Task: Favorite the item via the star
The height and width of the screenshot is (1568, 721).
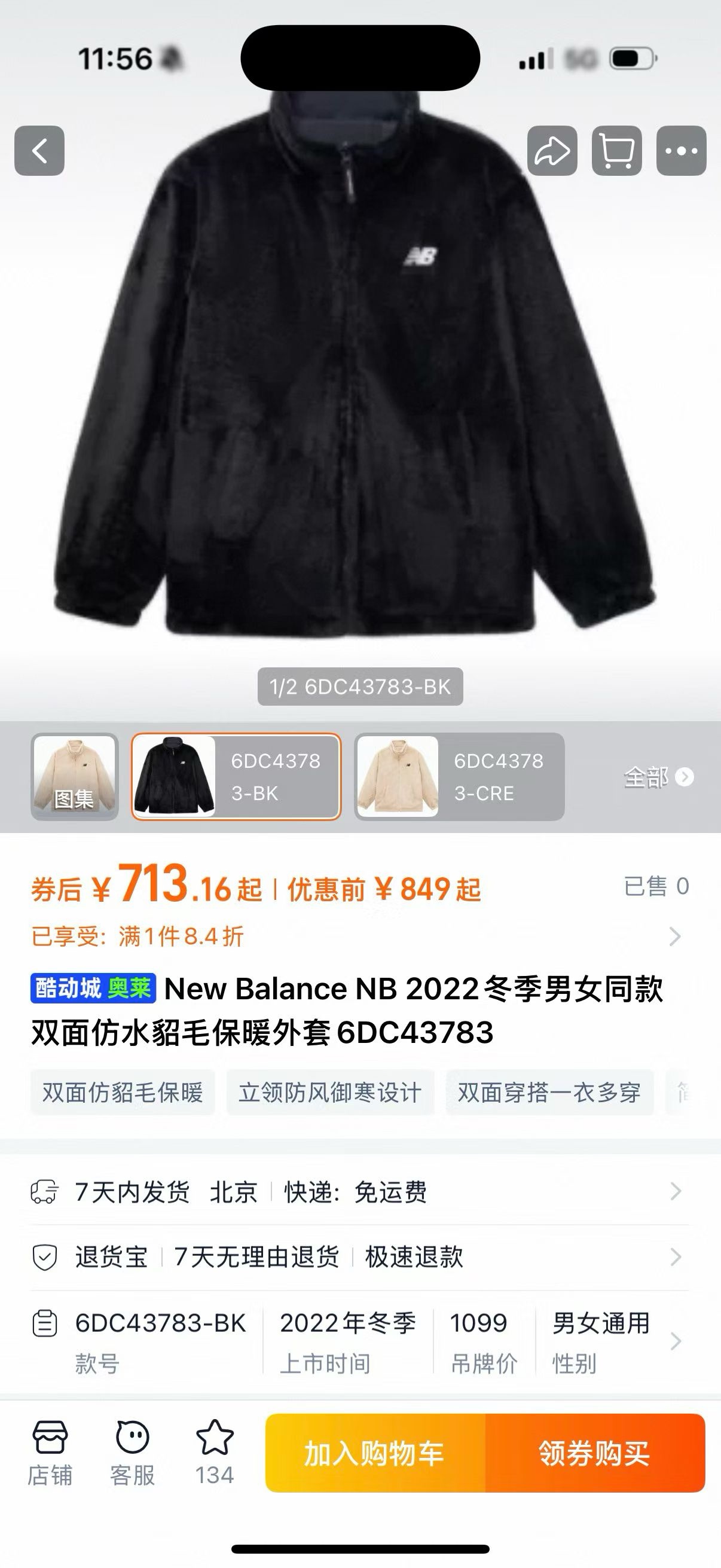Action: [x=215, y=1453]
